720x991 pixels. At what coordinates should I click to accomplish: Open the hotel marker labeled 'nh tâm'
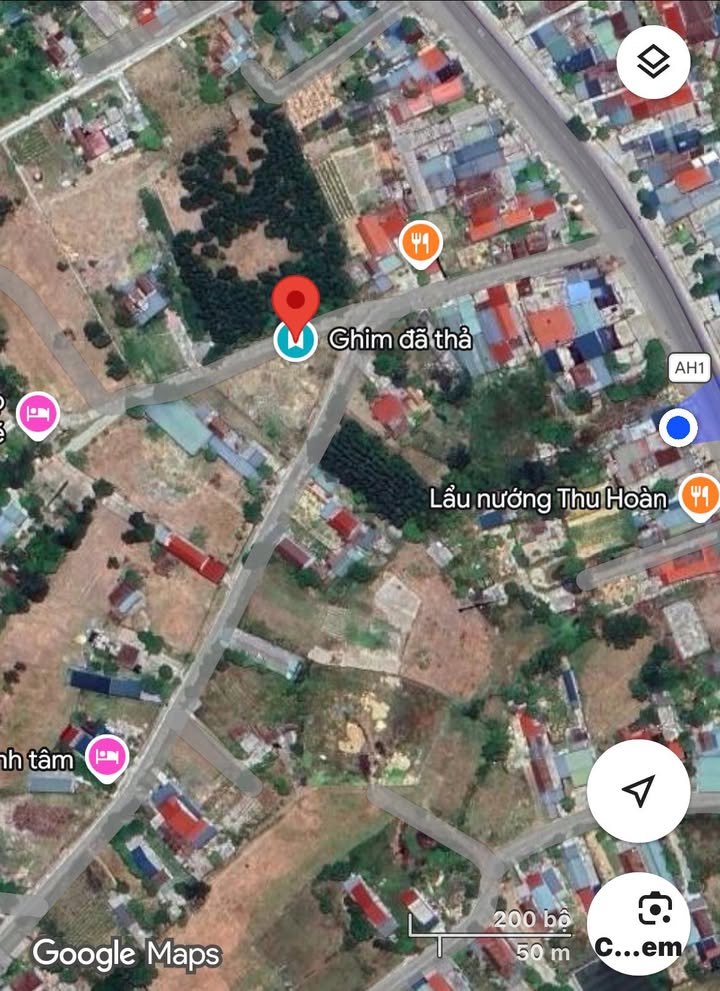[106, 756]
